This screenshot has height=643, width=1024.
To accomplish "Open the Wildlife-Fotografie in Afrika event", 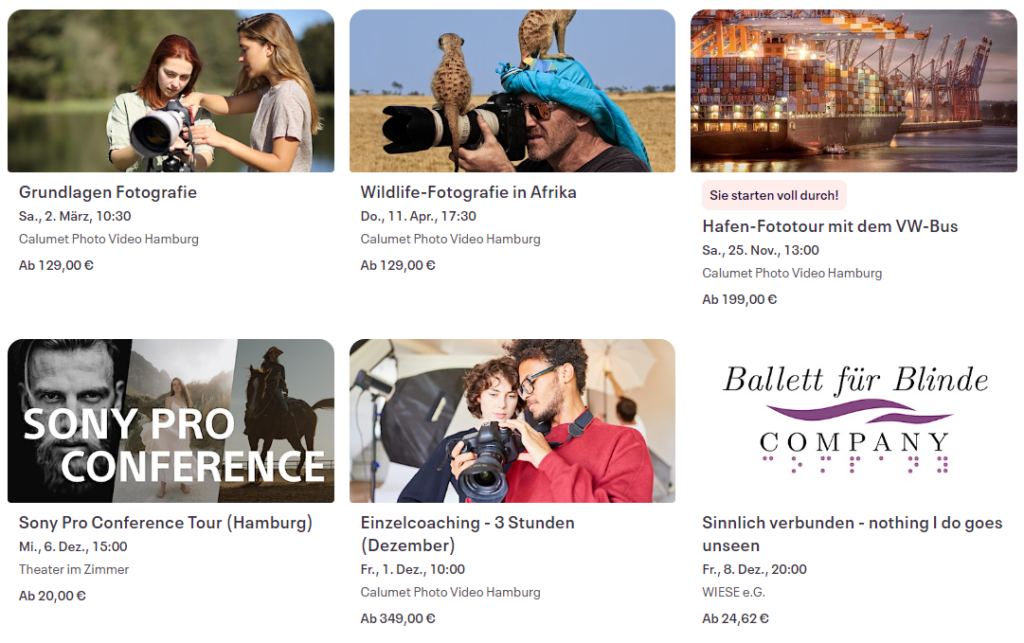I will click(468, 192).
